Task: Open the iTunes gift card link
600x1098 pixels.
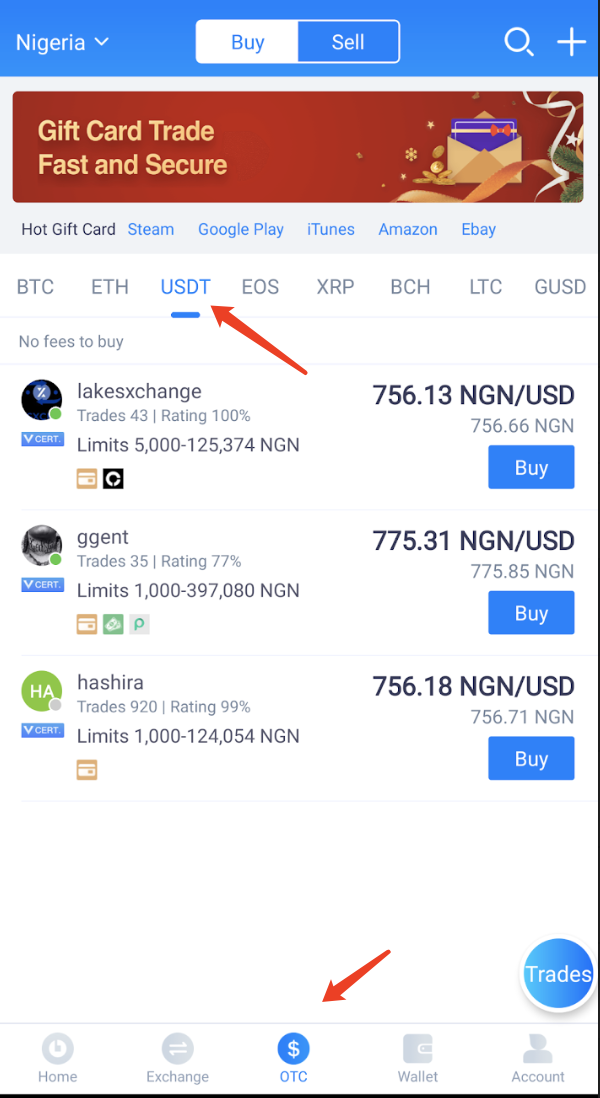Action: coord(330,230)
